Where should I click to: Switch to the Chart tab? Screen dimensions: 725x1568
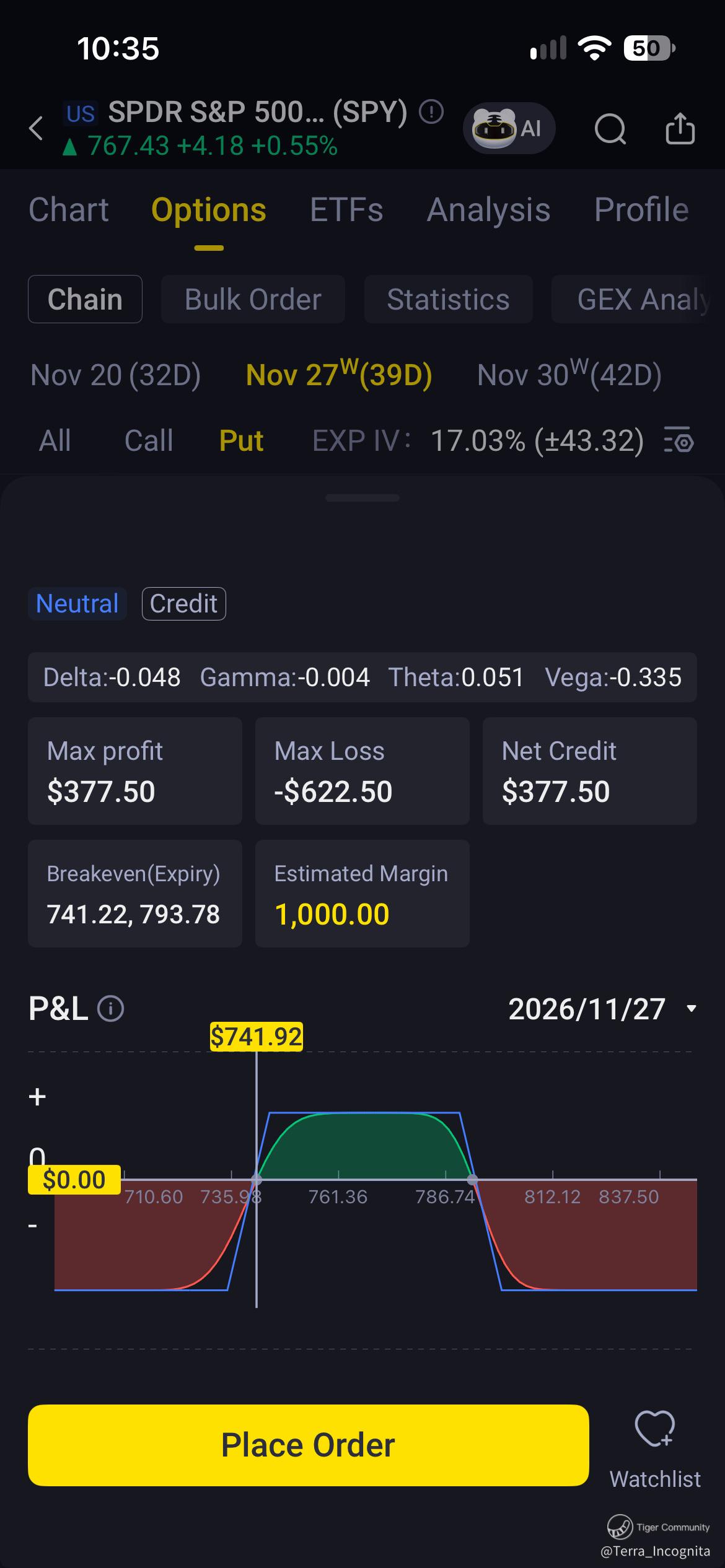click(69, 210)
